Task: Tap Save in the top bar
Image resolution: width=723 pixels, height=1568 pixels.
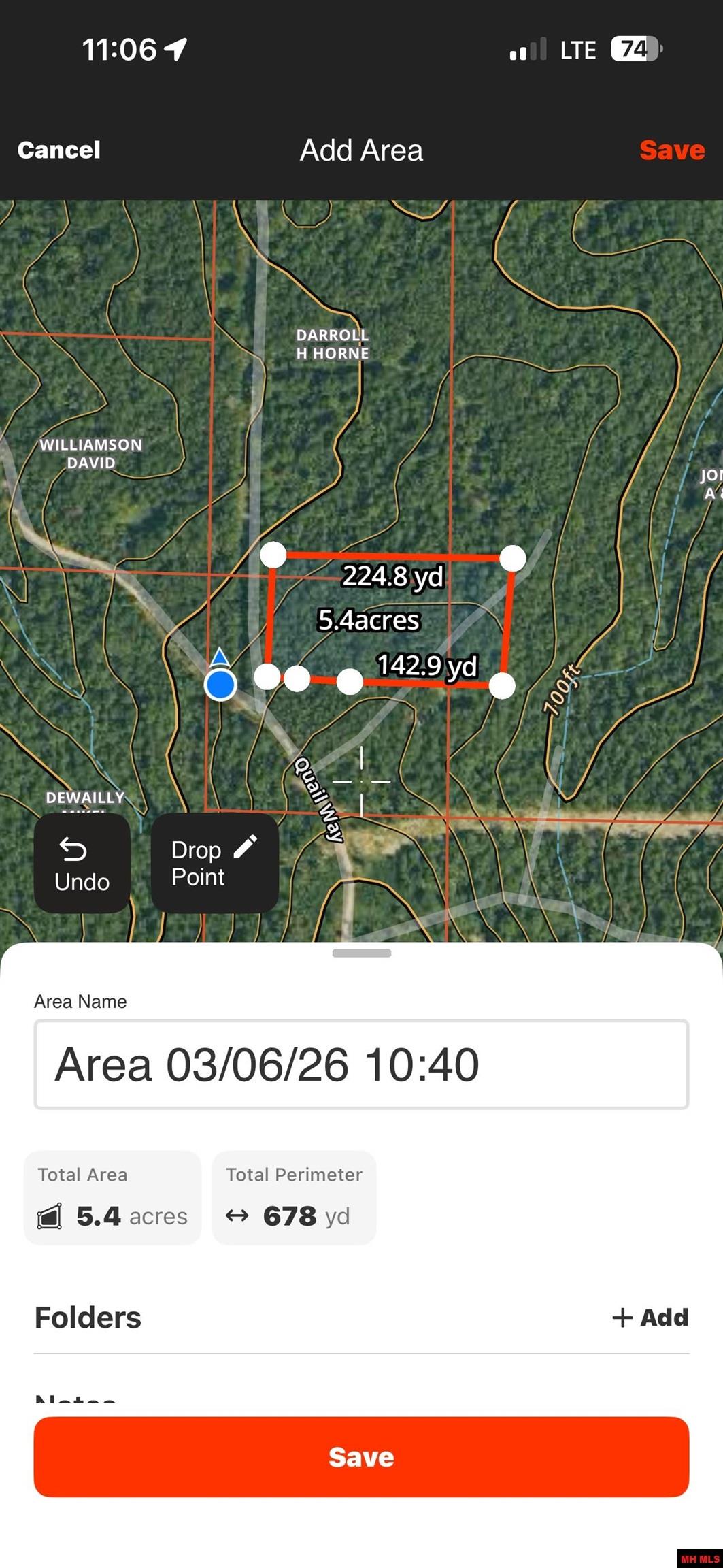Action: (671, 150)
